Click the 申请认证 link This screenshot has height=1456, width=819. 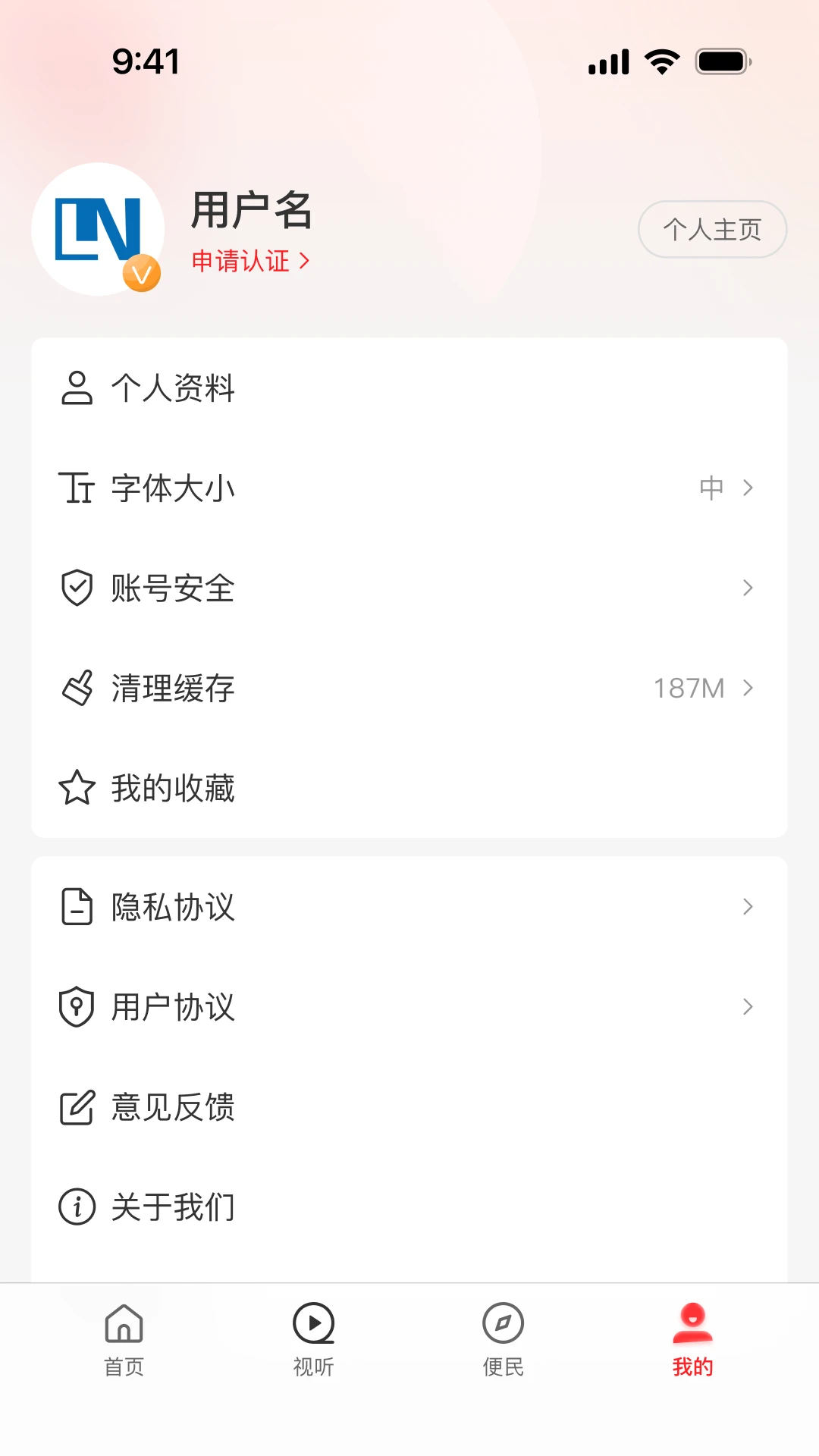[x=251, y=261]
